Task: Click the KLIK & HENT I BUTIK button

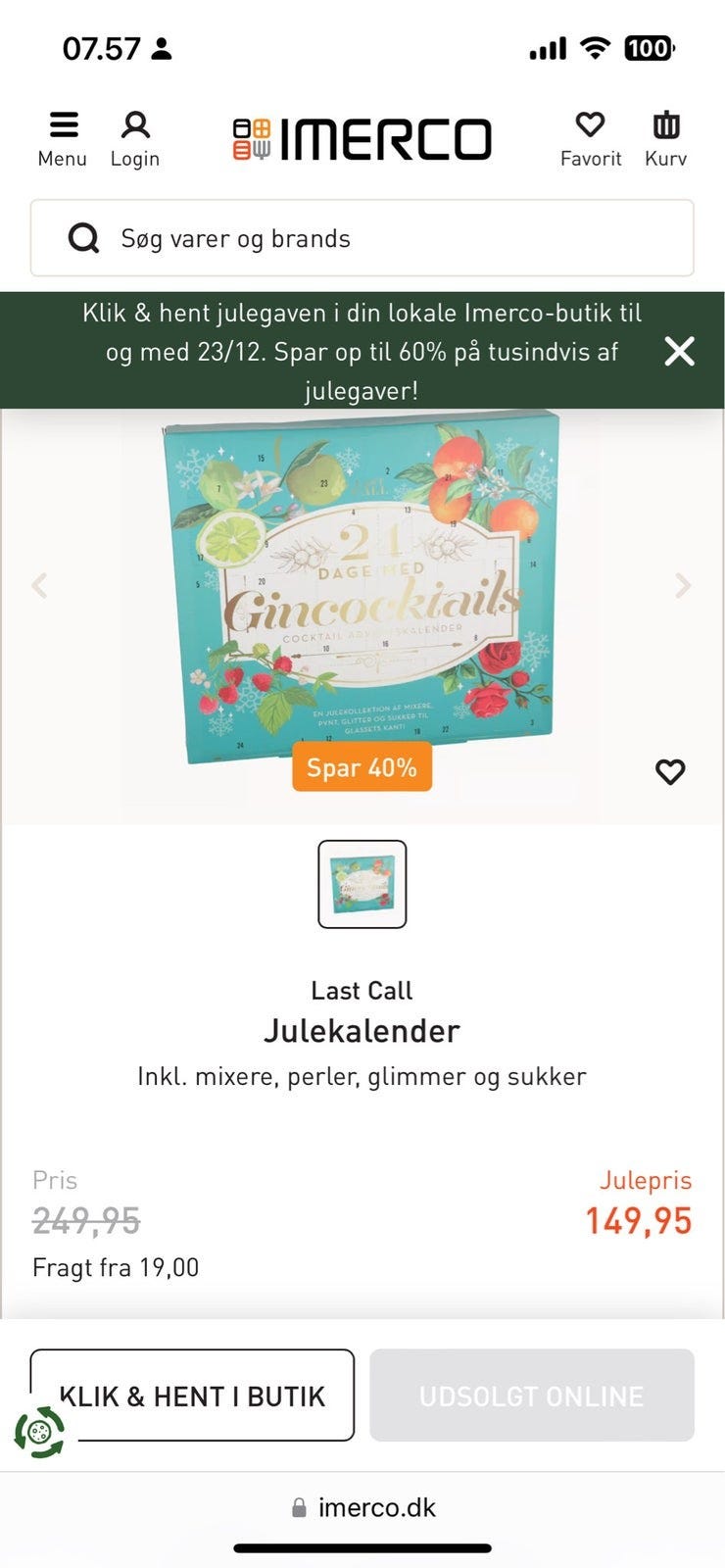Action: 192,1396
